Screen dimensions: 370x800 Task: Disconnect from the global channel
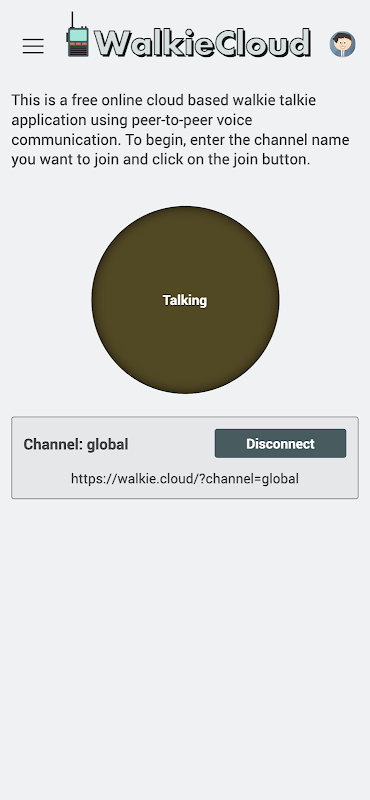coord(280,443)
